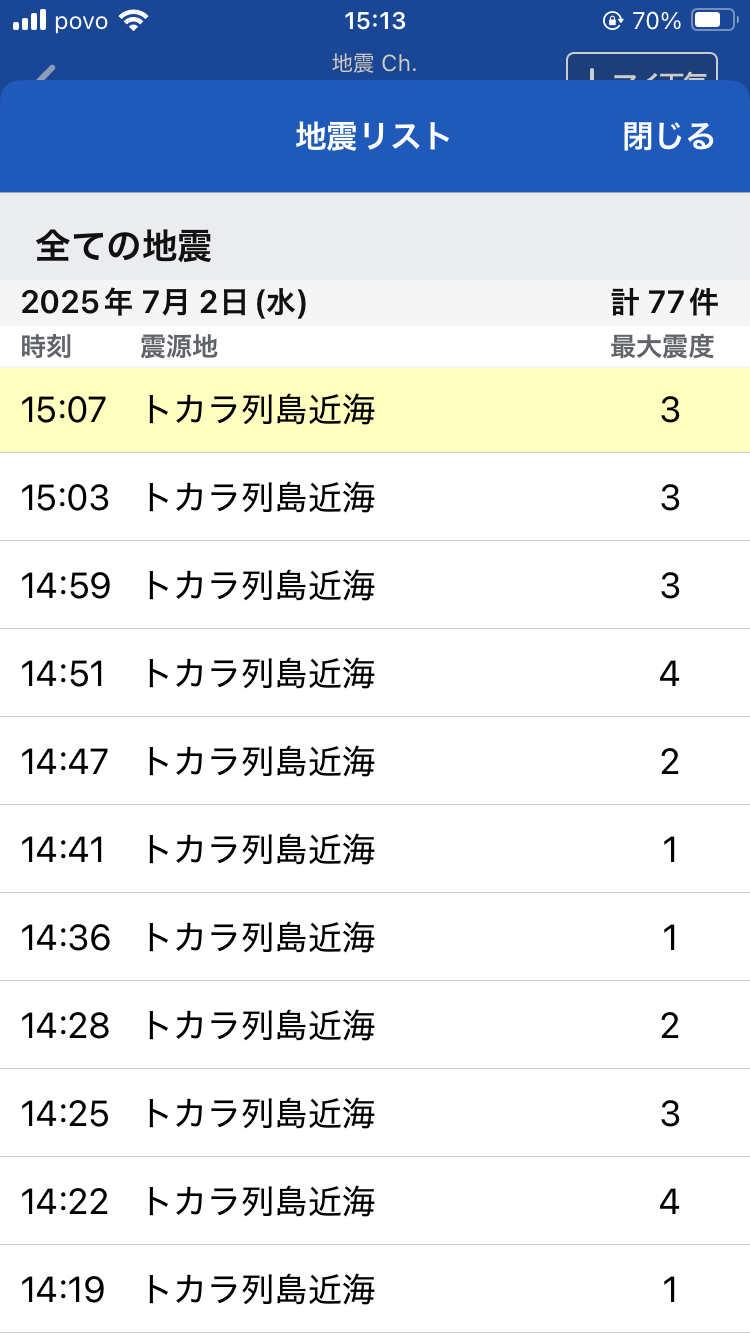Select the 14:41 earthquake row
Screen dimensions: 750x1334
click(375, 849)
